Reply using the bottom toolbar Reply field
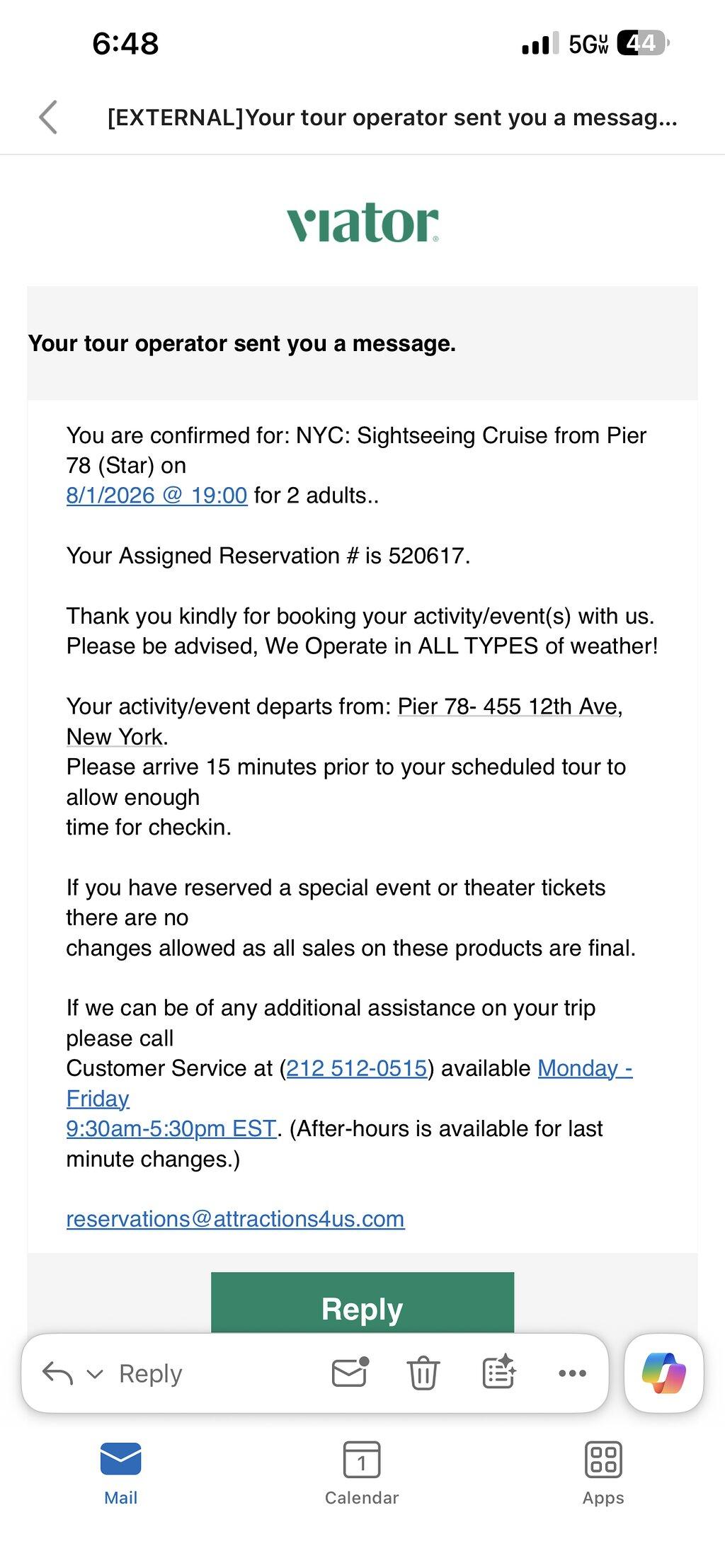This screenshot has width=725, height=1568. tap(150, 1373)
